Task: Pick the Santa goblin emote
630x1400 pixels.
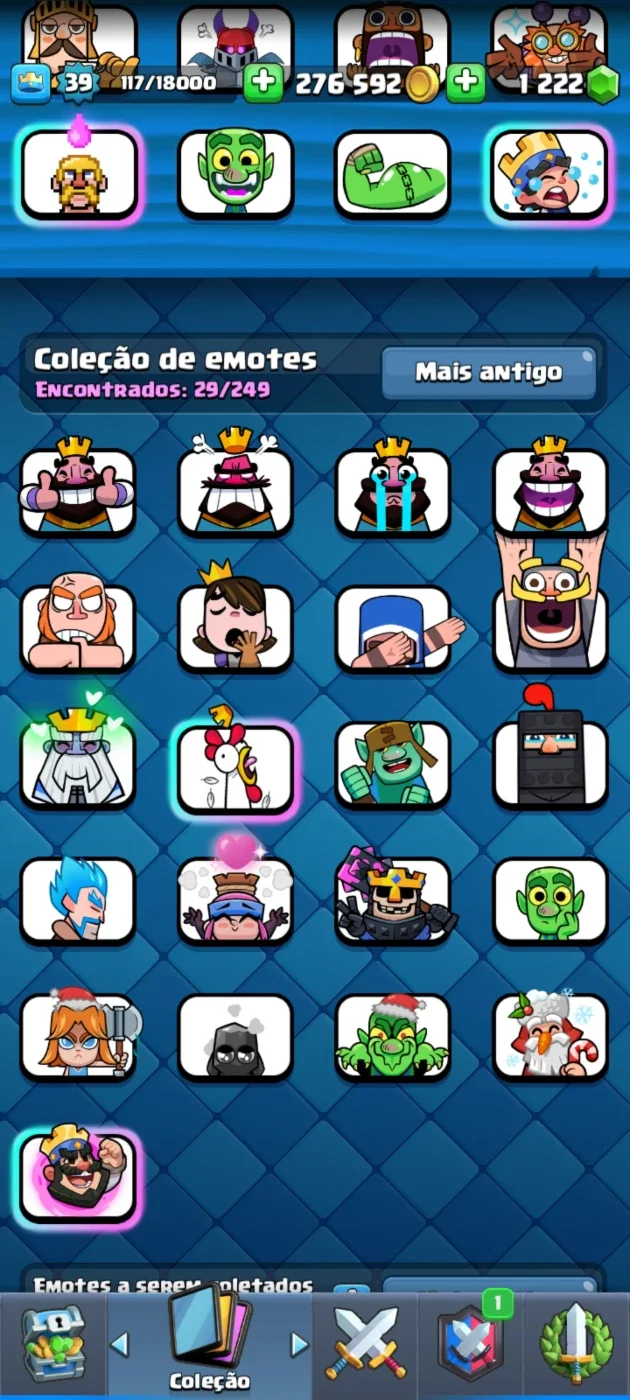Action: pos(393,1036)
